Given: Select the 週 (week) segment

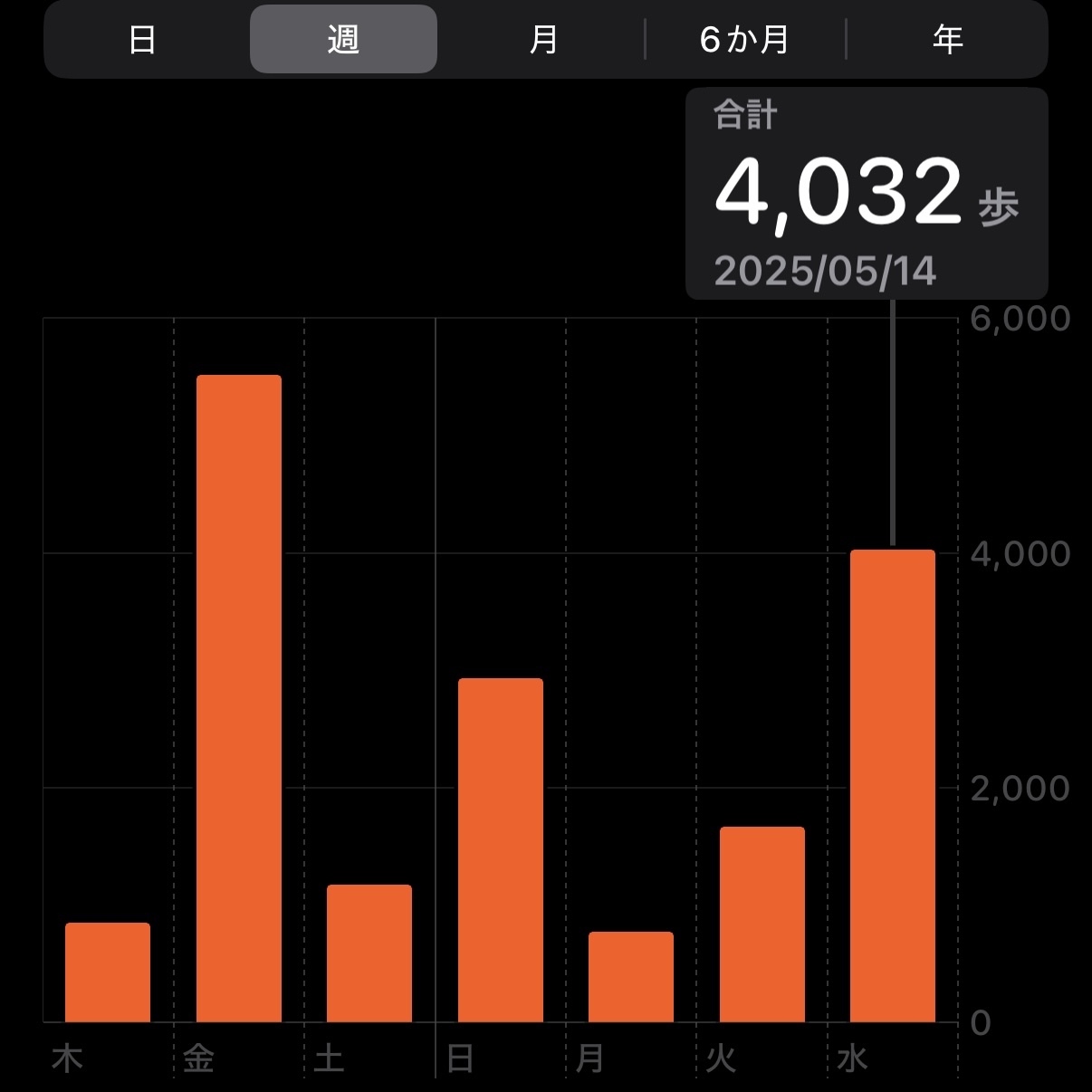Looking at the screenshot, I should click(x=343, y=40).
